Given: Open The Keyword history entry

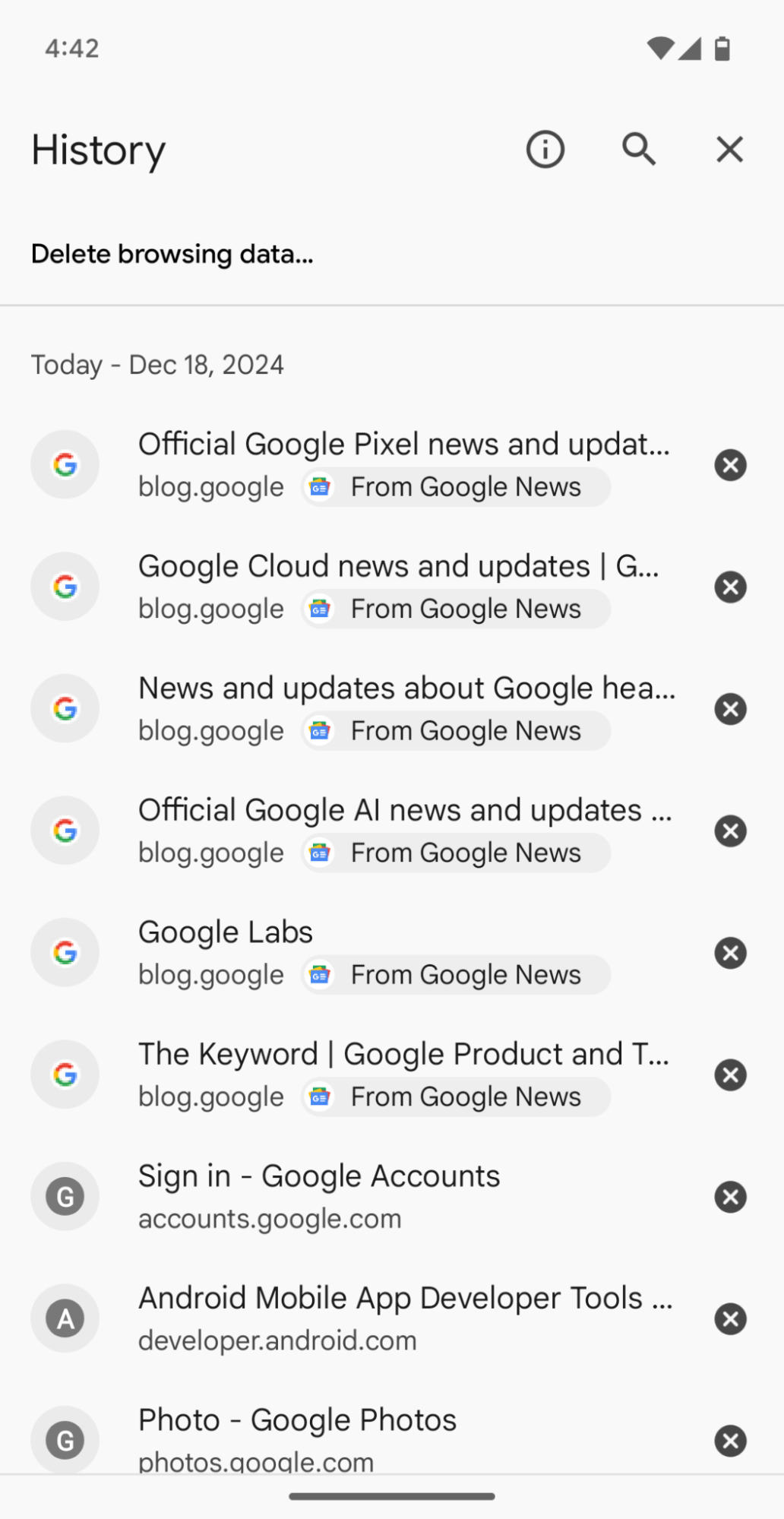Looking at the screenshot, I should (x=403, y=1053).
